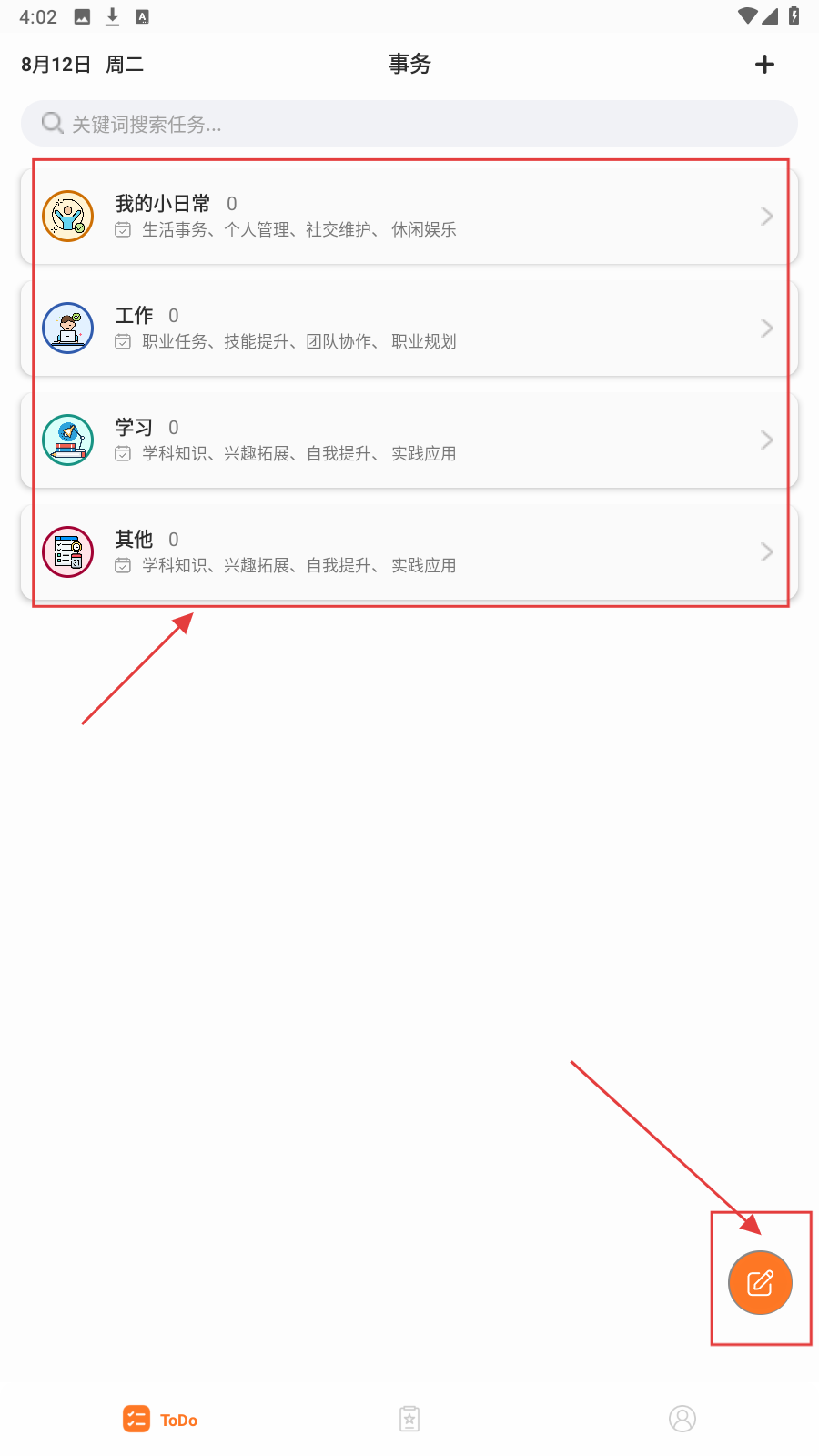Tap the 关键词搜索任务 search field
Viewport: 819px width, 1456px height.
(409, 124)
